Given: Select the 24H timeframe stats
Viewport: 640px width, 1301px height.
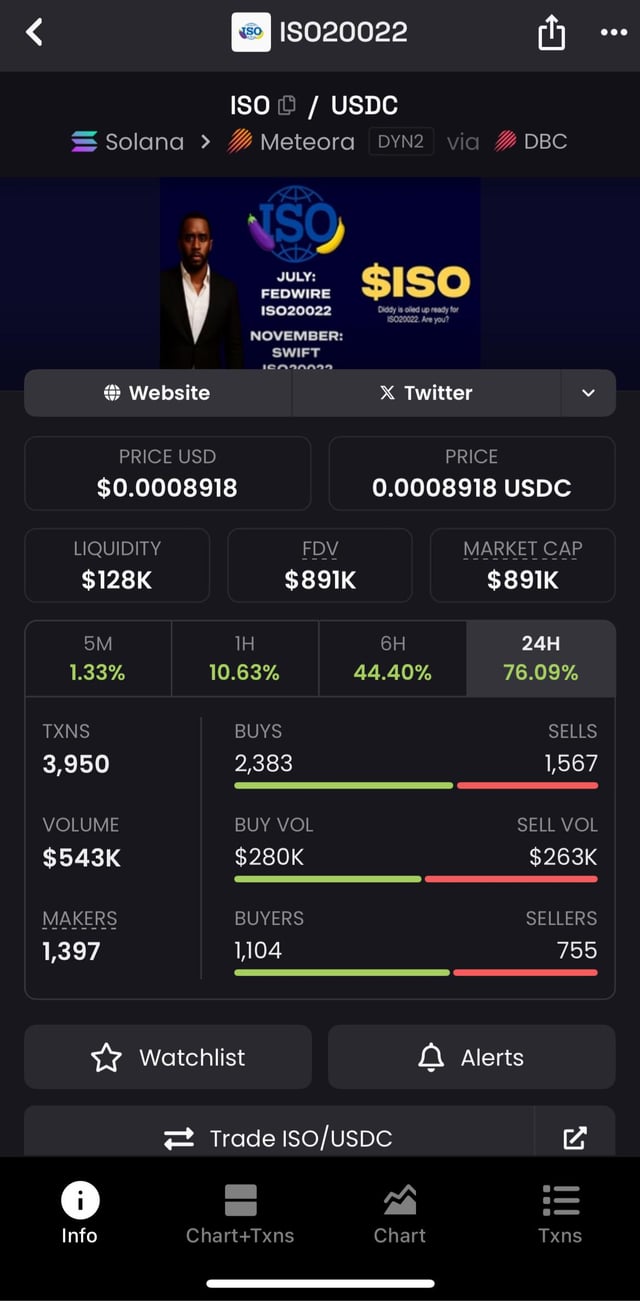Looking at the screenshot, I should [x=540, y=658].
